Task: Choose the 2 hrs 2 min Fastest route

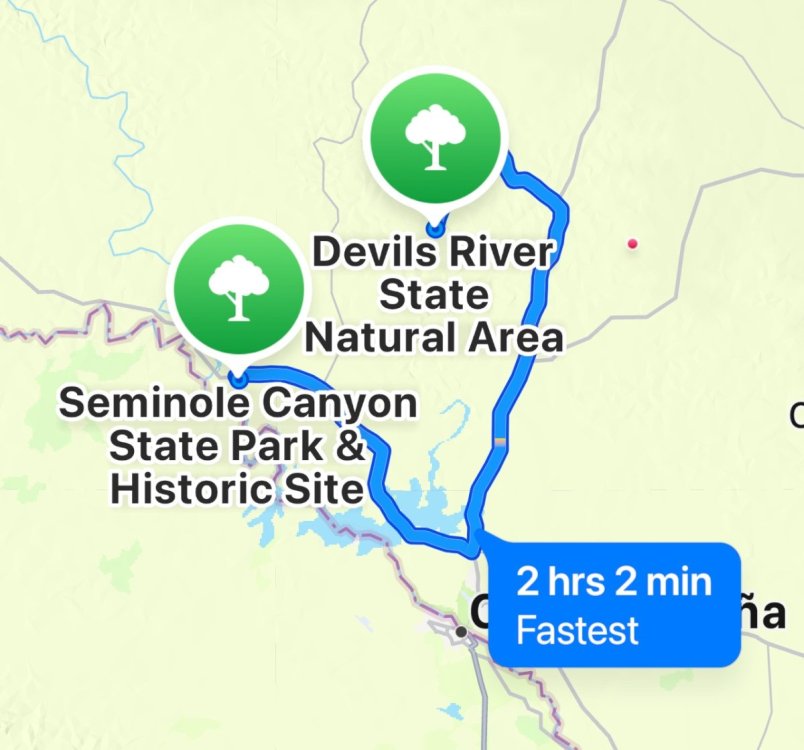Action: pos(614,604)
